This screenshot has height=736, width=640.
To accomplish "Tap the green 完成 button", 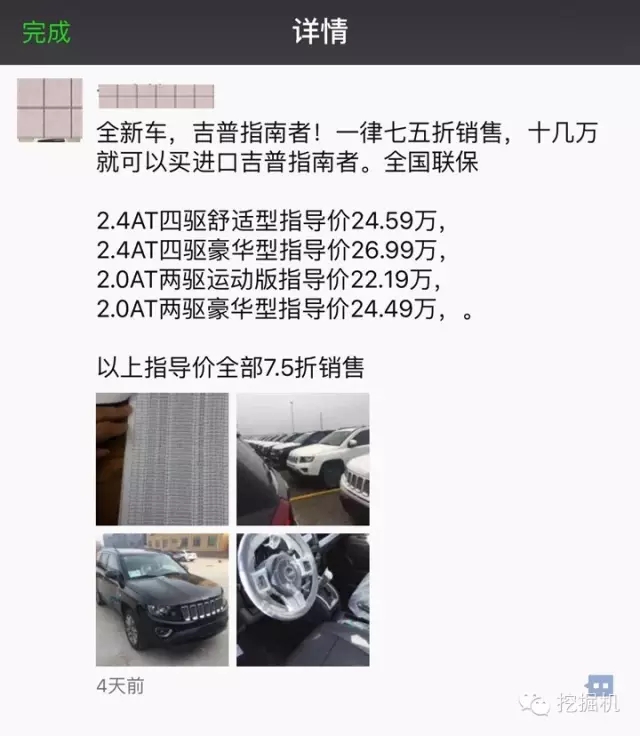I will tap(47, 32).
